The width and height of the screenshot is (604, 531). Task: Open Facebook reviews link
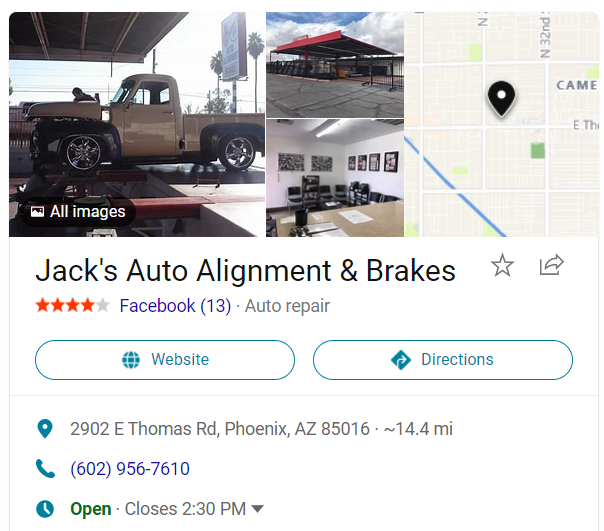(174, 306)
